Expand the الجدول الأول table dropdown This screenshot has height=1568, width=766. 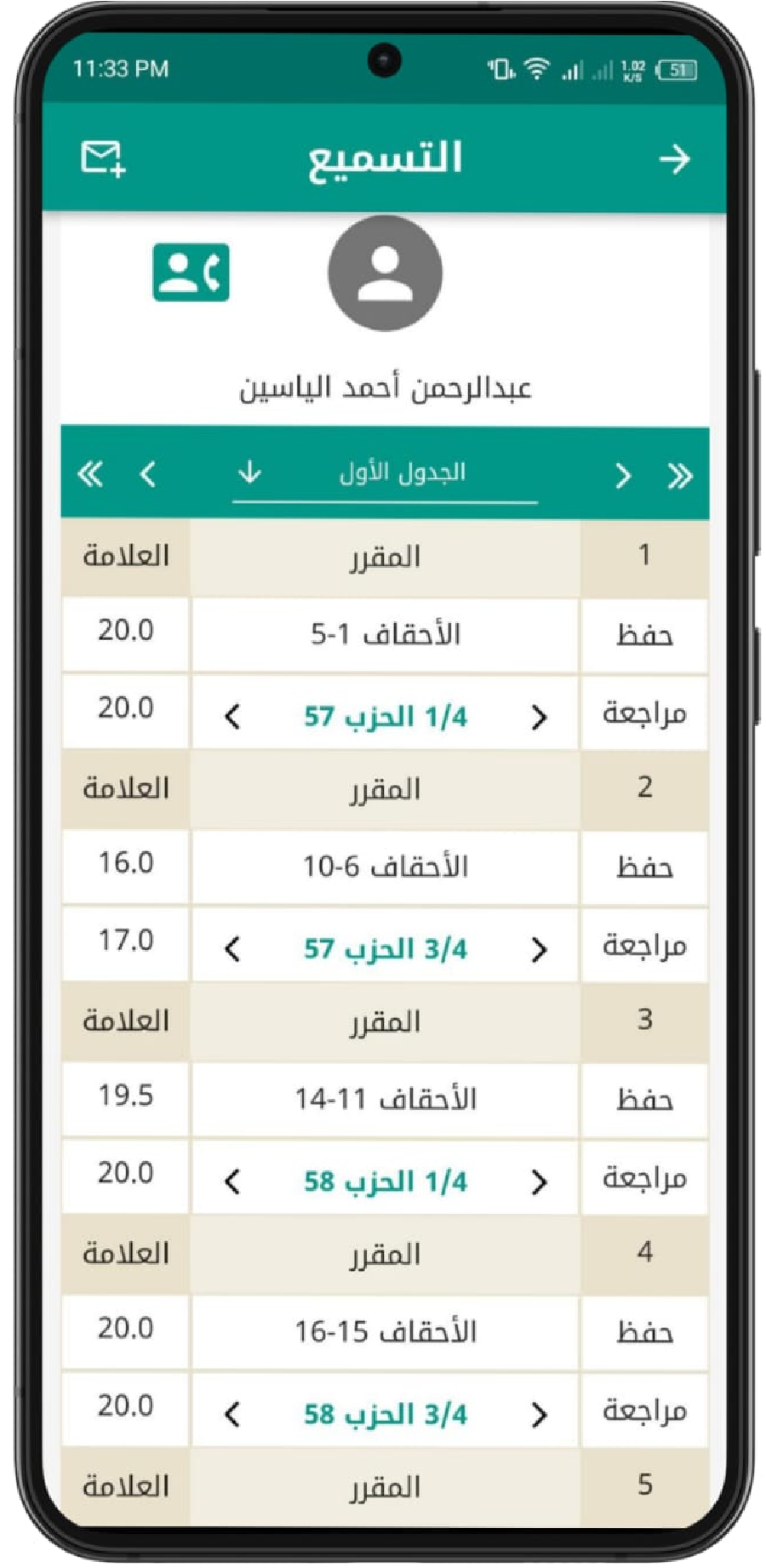tap(249, 472)
